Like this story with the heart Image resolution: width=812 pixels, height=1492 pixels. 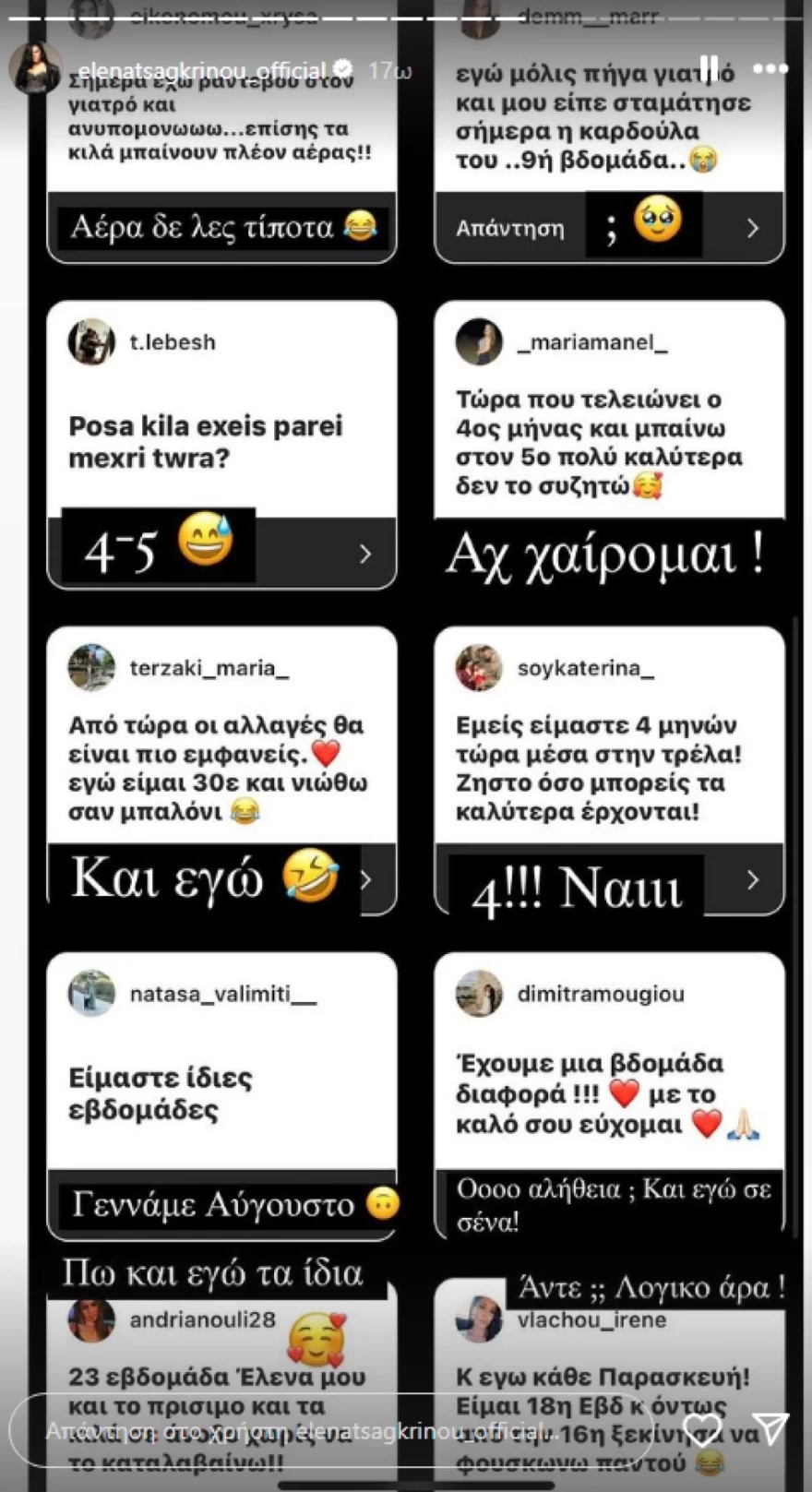coord(702,1430)
